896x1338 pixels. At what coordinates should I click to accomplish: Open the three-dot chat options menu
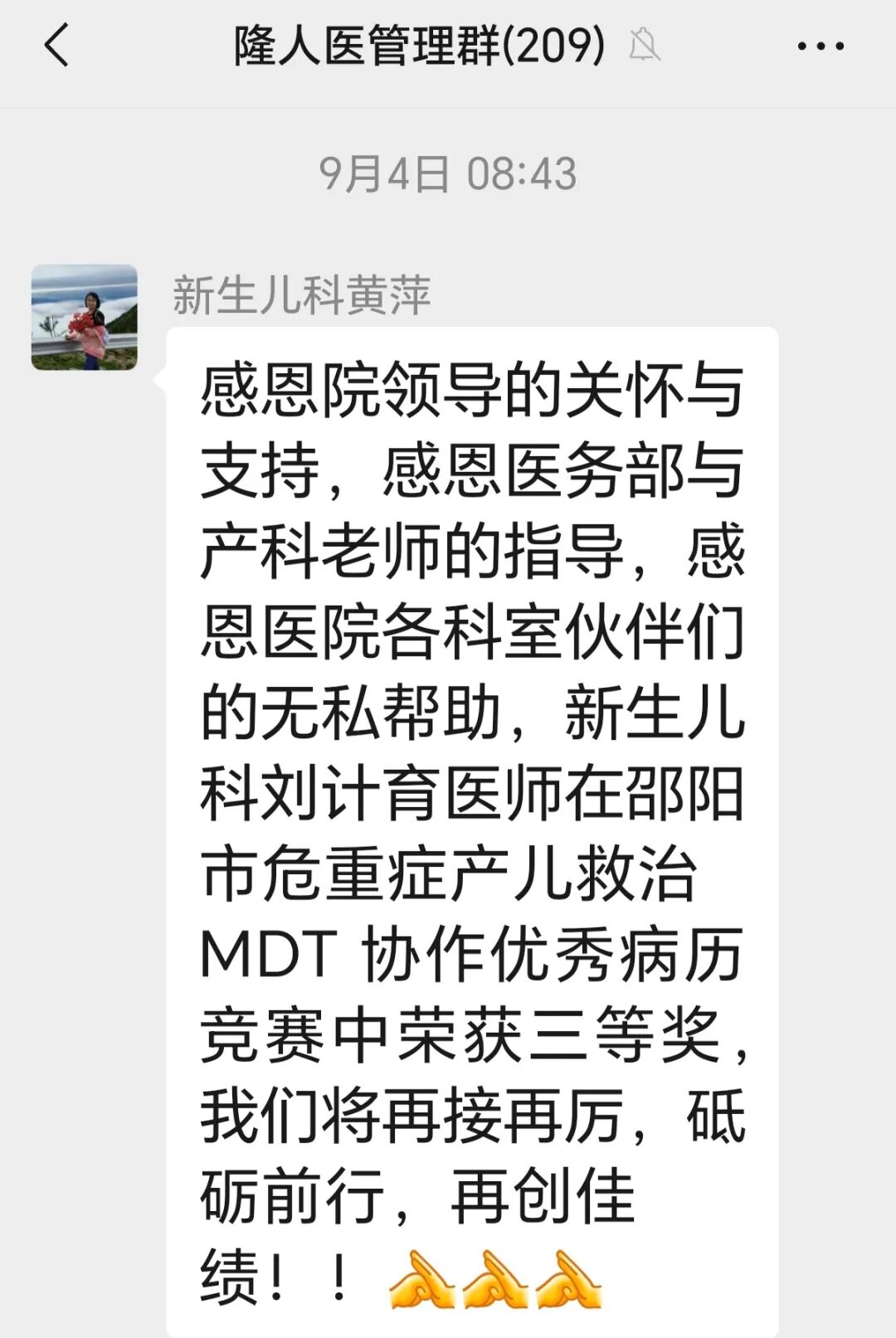point(820,46)
